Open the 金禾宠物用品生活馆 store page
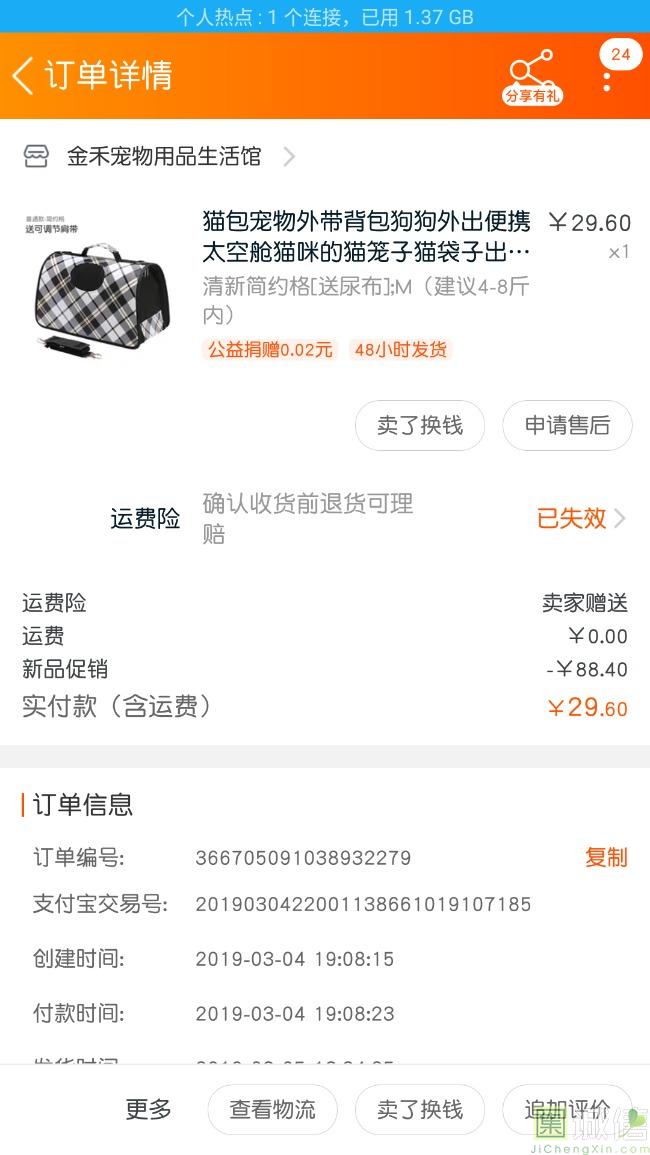Screen dimensions: 650x1155 point(163,156)
